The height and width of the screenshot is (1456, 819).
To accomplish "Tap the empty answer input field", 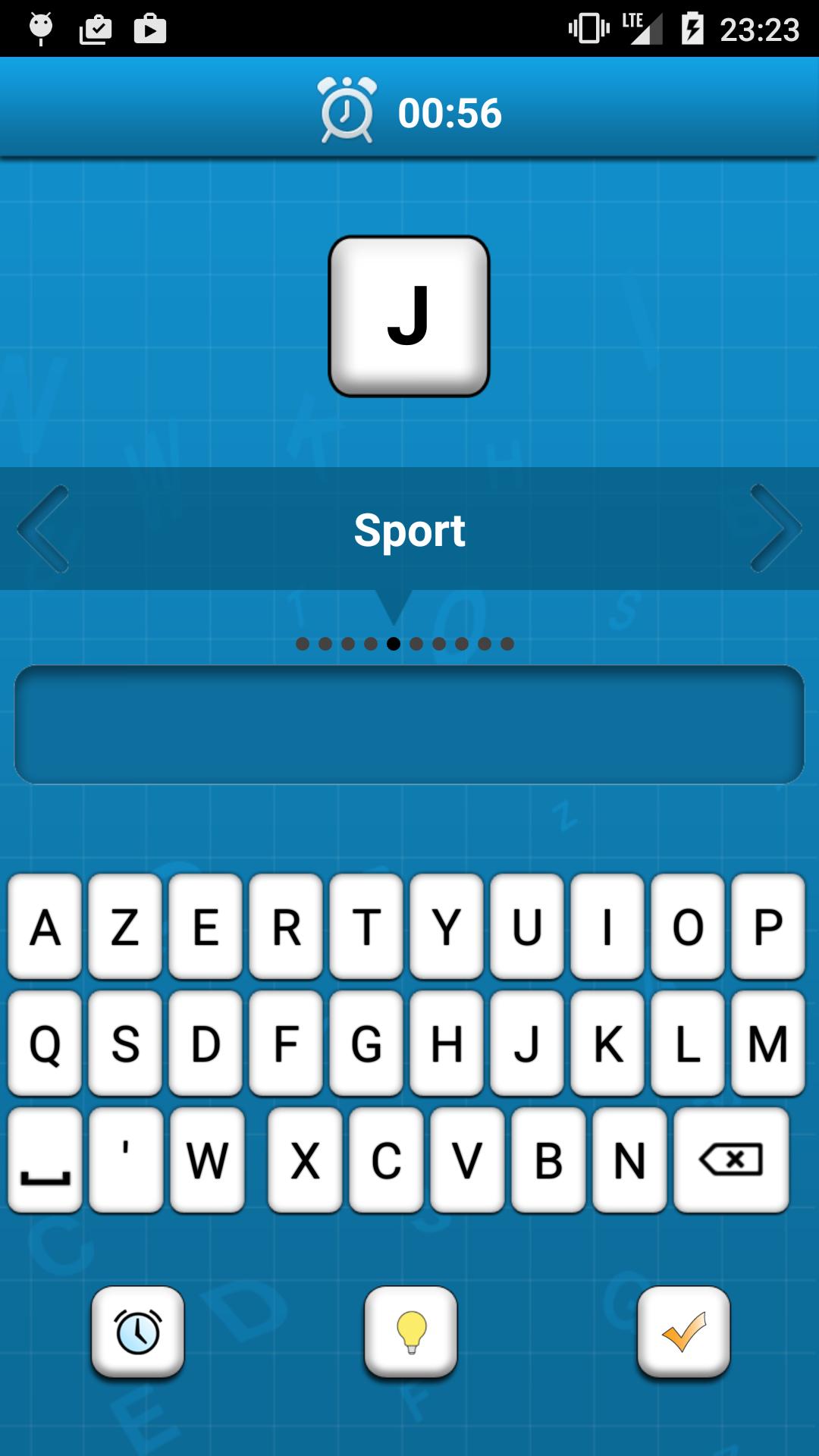I will [x=409, y=723].
